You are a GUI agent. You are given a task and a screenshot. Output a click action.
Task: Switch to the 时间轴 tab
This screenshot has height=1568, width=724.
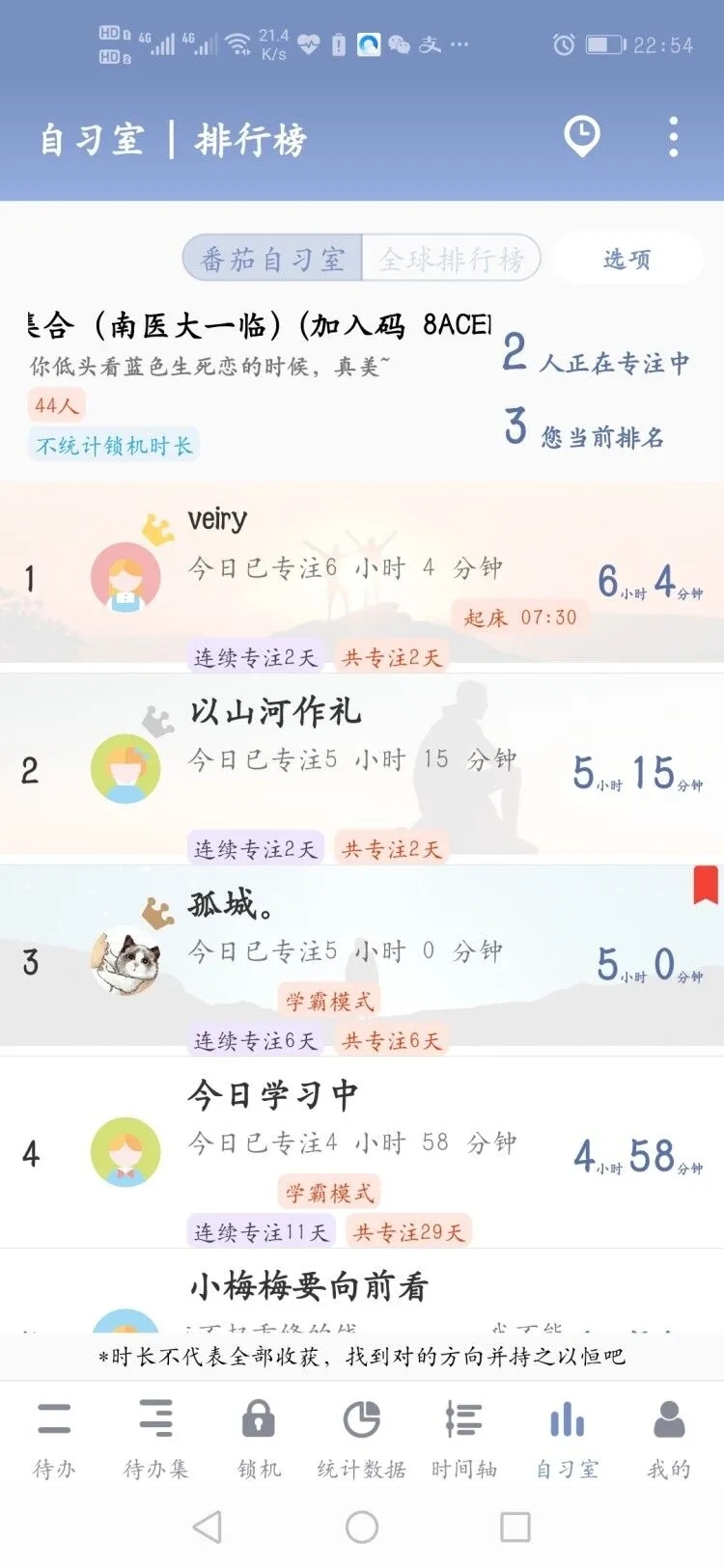464,1439
